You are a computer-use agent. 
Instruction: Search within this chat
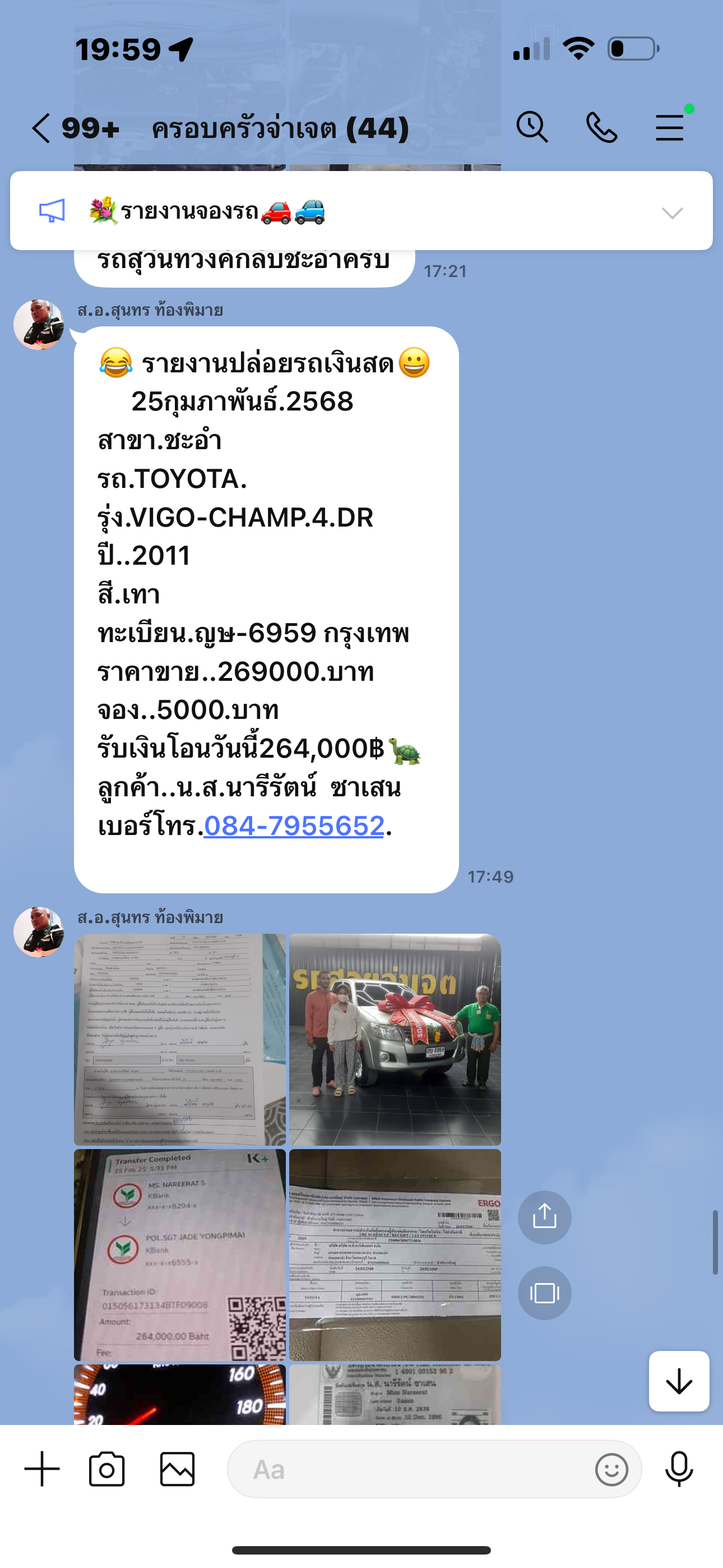[x=532, y=127]
